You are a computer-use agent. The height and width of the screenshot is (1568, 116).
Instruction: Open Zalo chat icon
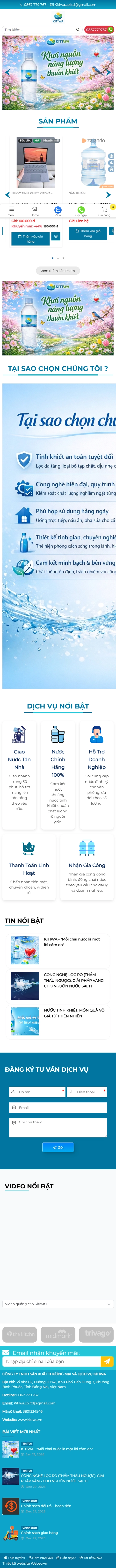[58, 211]
